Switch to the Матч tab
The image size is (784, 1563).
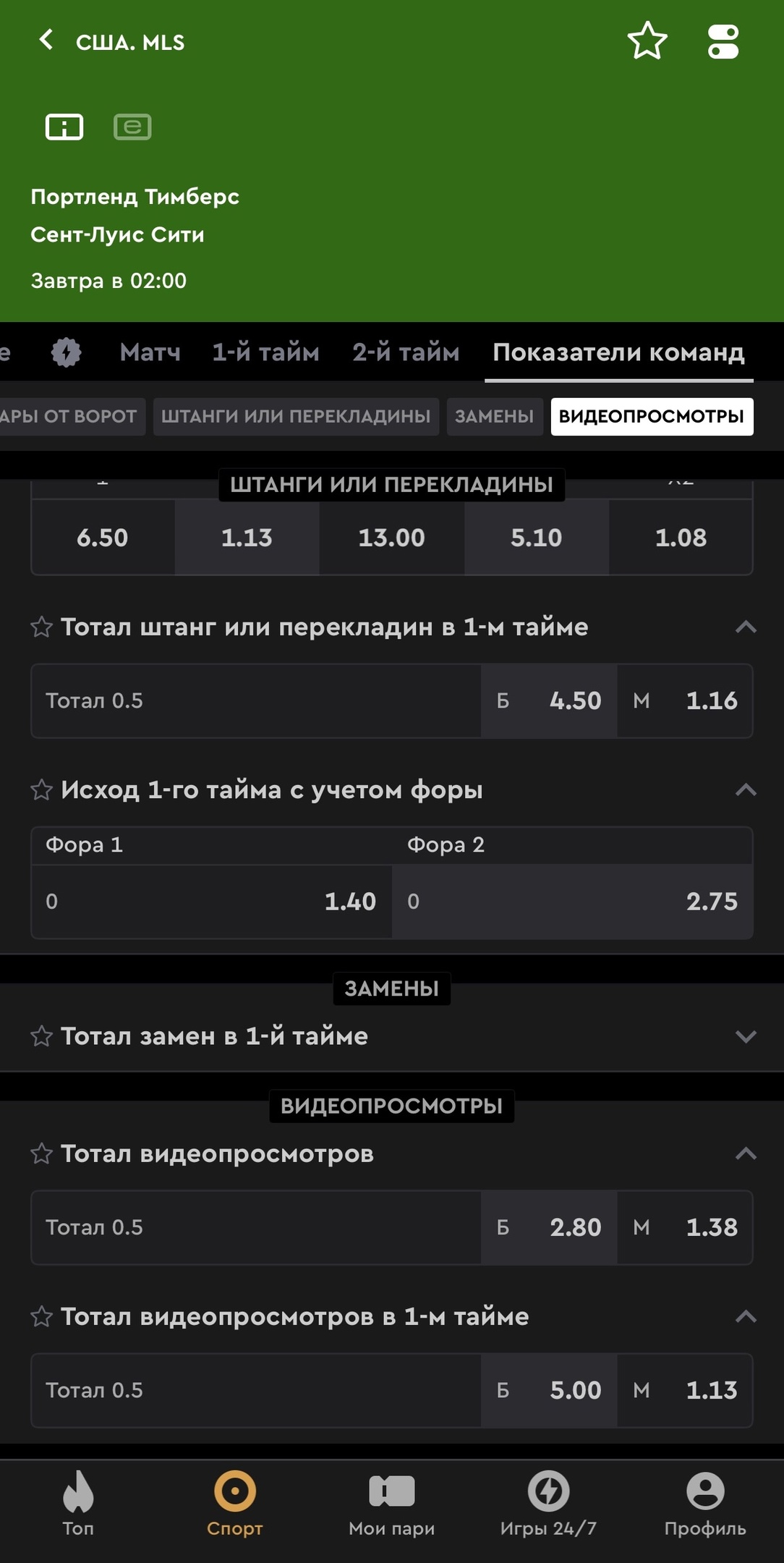click(150, 352)
